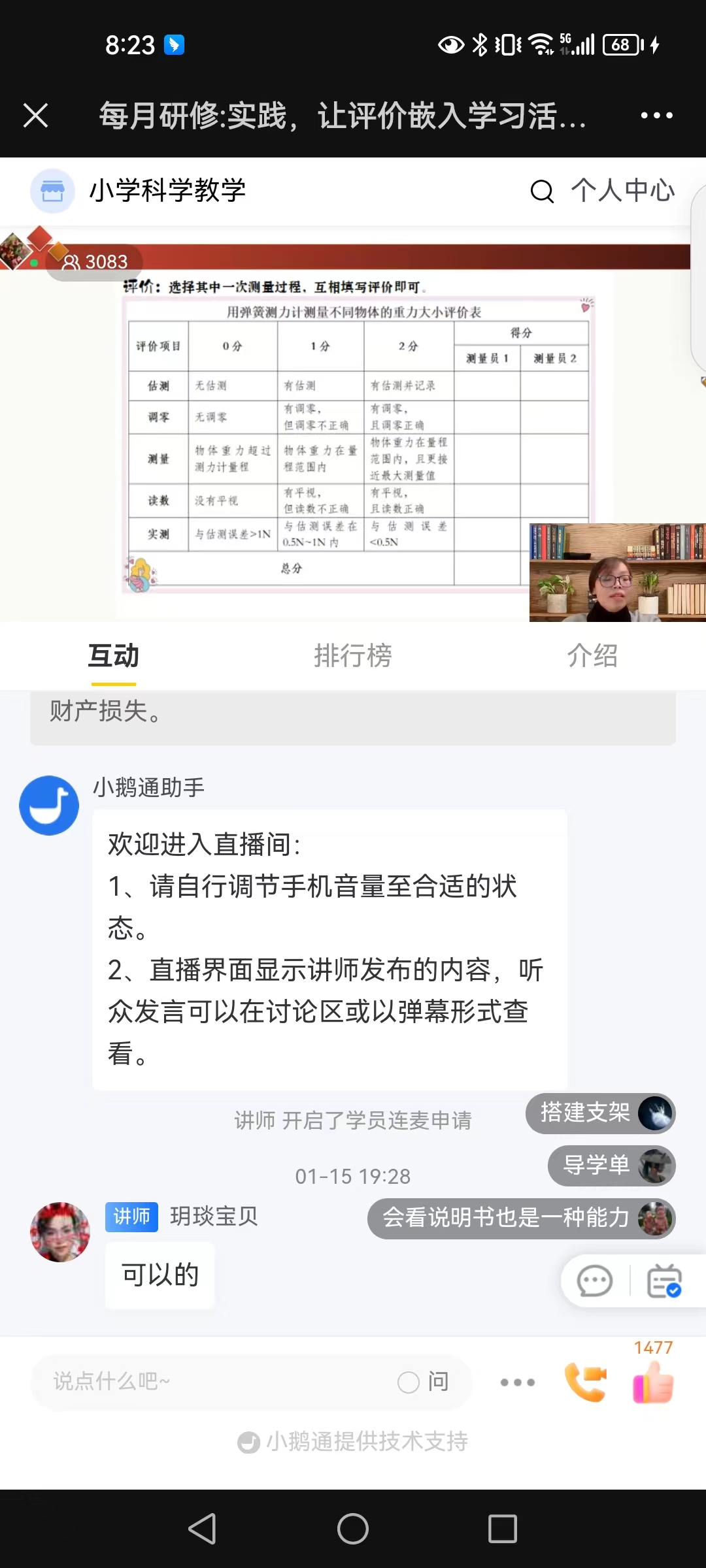Tap the search magnifier icon
The width and height of the screenshot is (706, 1568).
(x=541, y=191)
